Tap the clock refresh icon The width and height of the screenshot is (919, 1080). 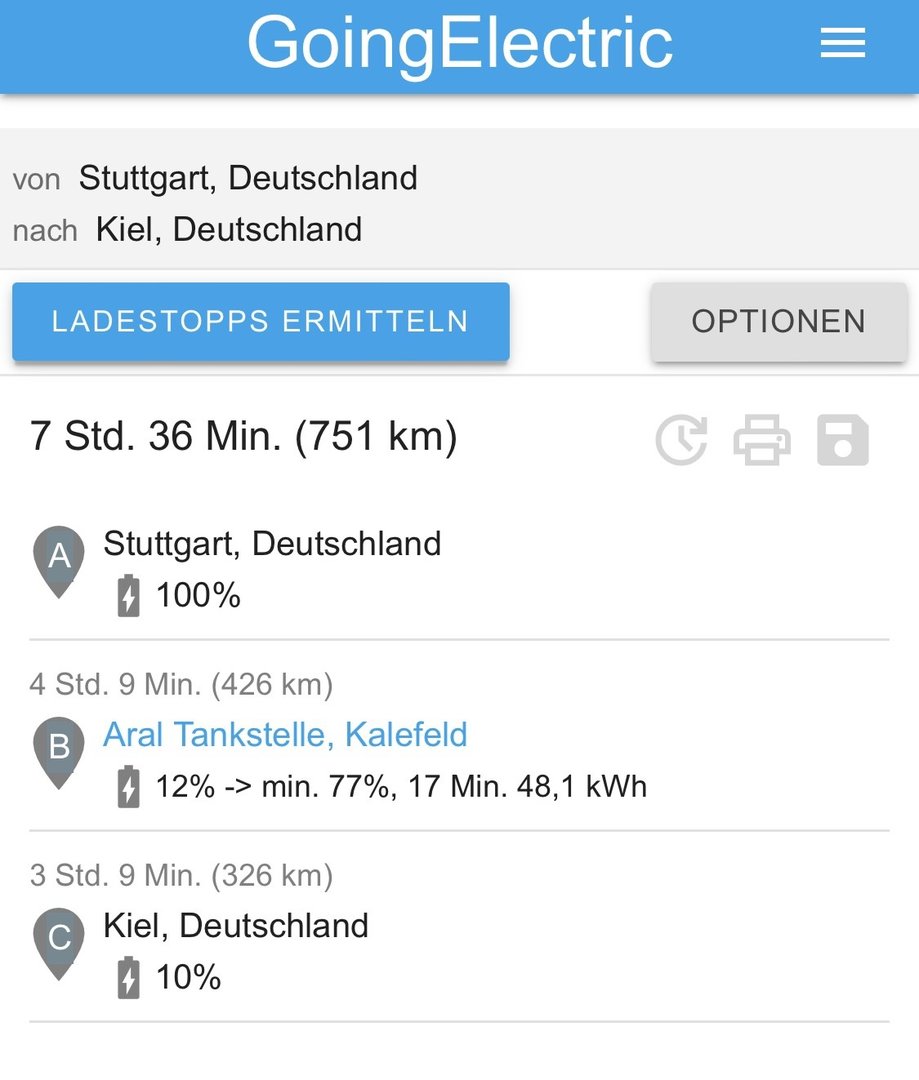click(681, 440)
